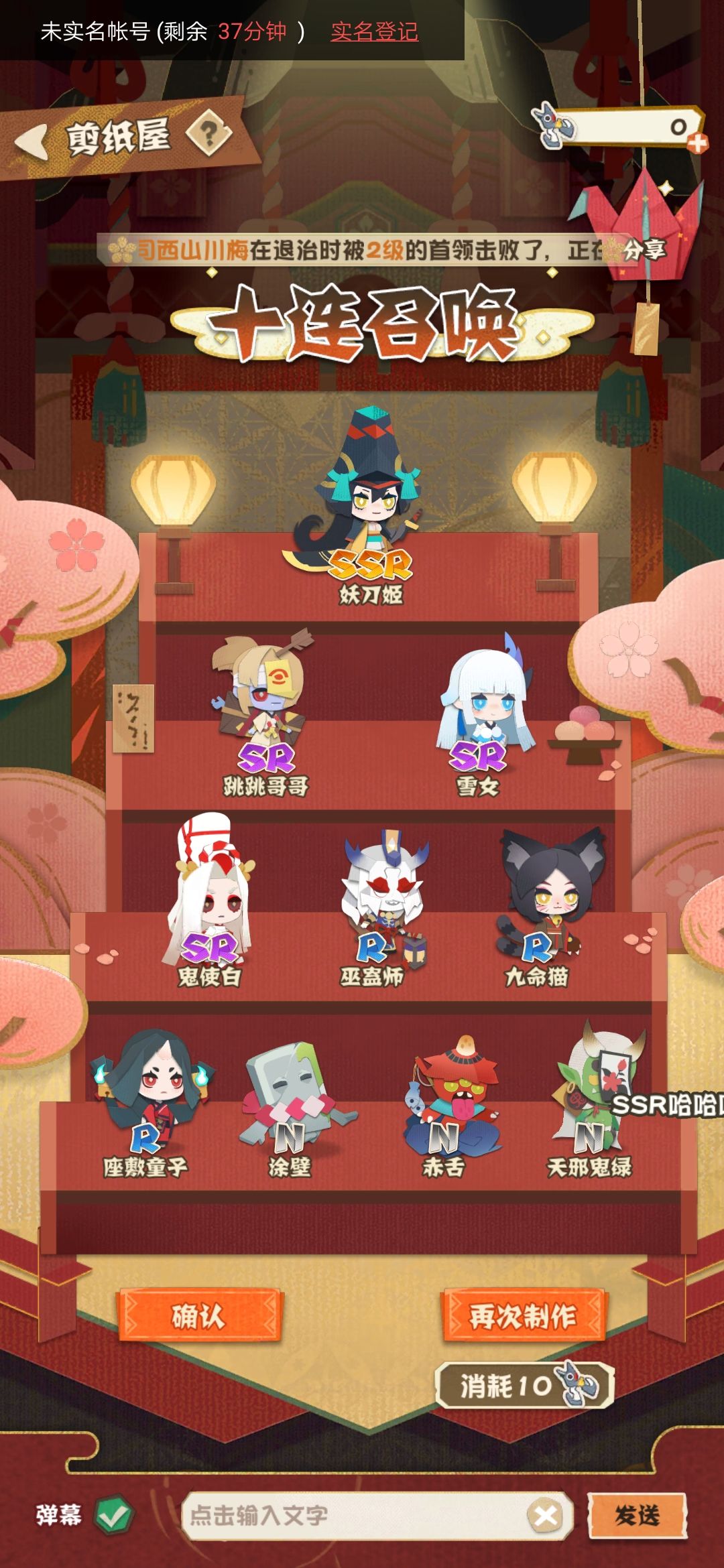Go back from 剪纸屋 with the arrow
This screenshot has width=724, height=1568.
point(32,141)
